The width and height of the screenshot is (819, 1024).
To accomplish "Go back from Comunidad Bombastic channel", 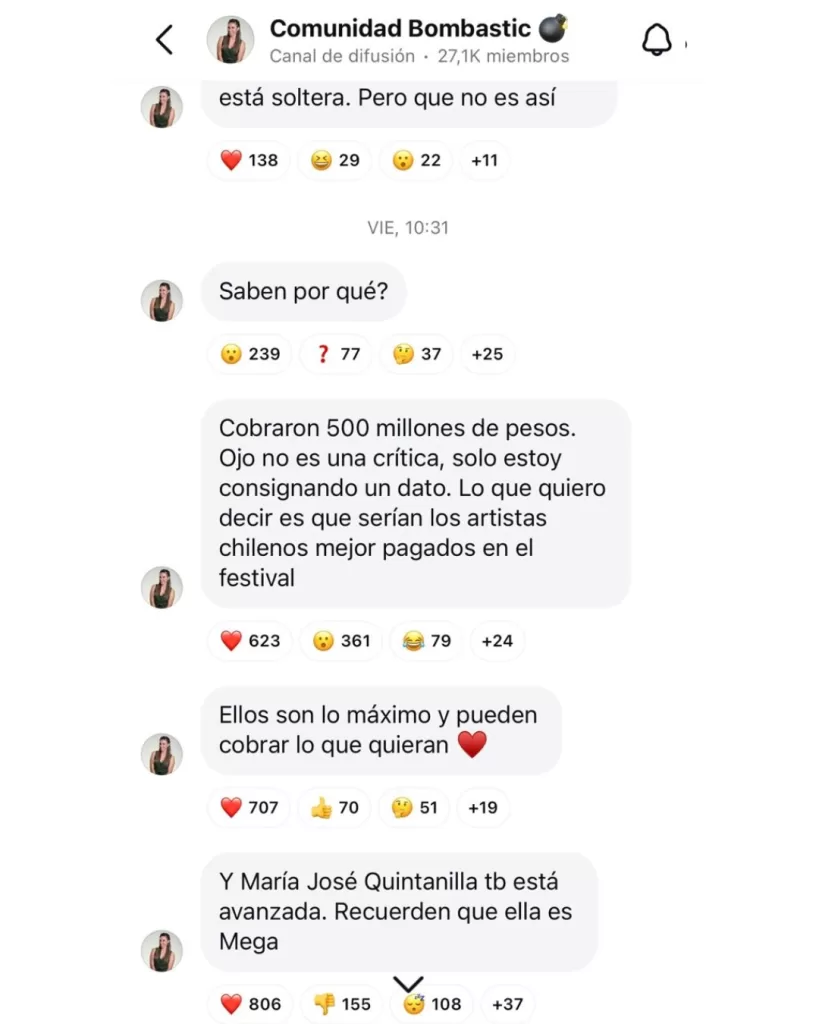I will (165, 40).
